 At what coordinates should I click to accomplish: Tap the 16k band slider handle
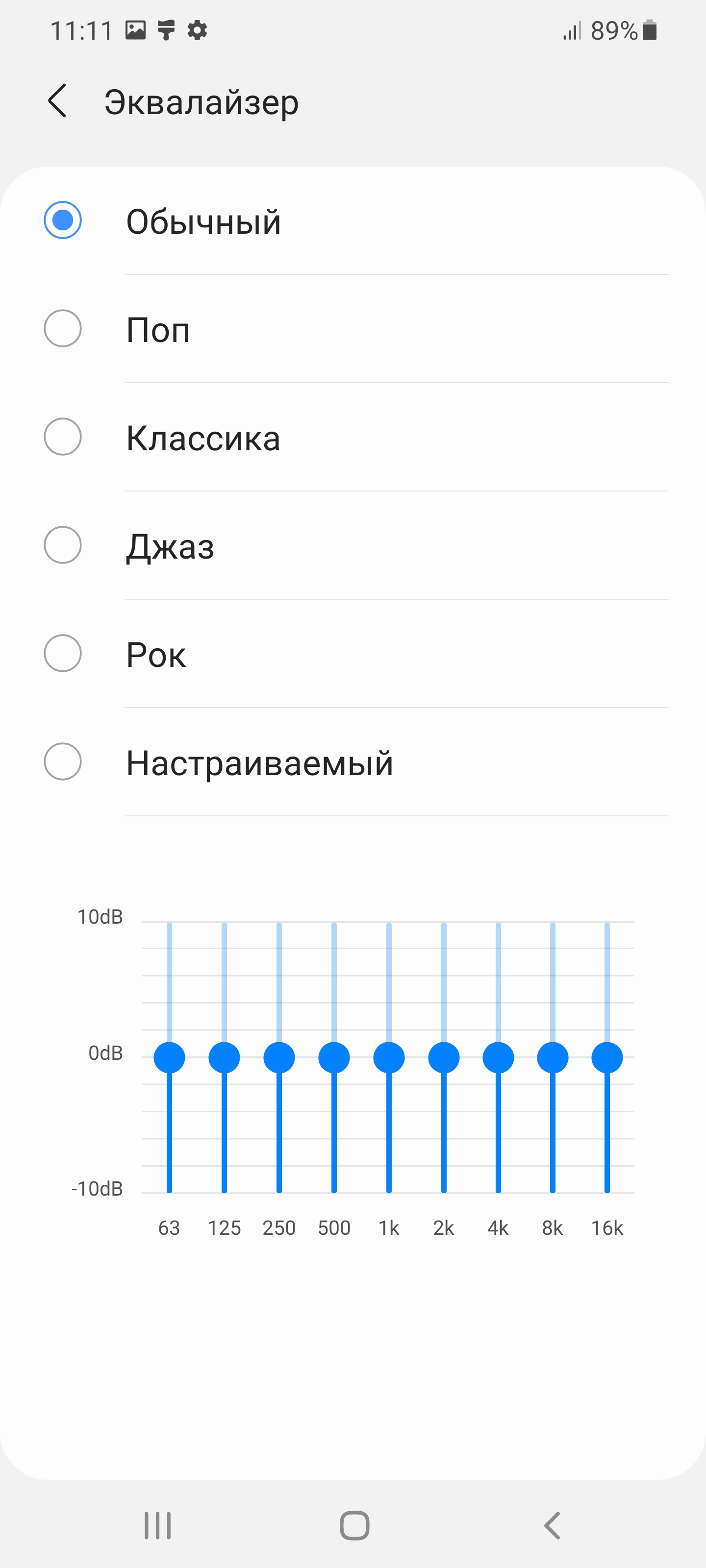[607, 1058]
